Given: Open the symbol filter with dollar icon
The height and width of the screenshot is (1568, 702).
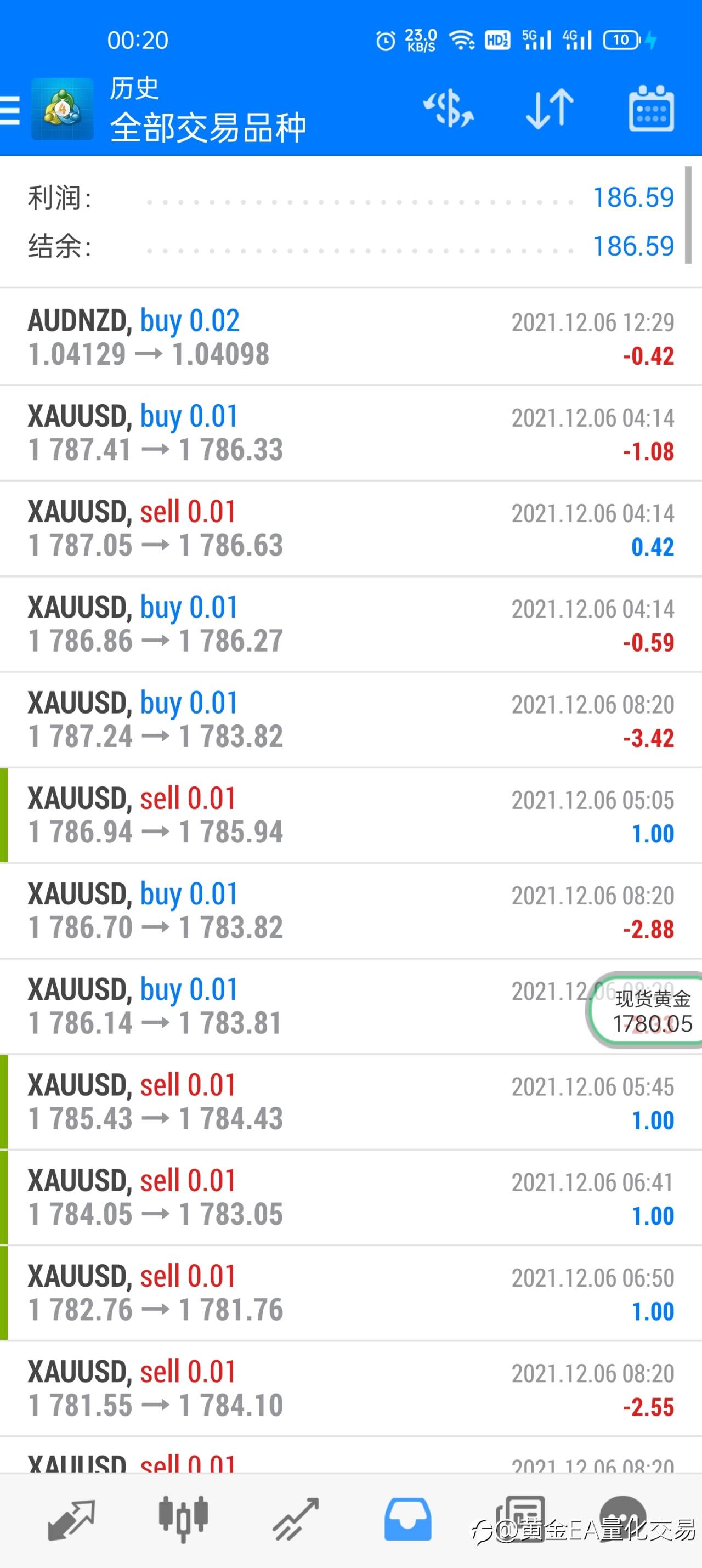Looking at the screenshot, I should tap(448, 110).
